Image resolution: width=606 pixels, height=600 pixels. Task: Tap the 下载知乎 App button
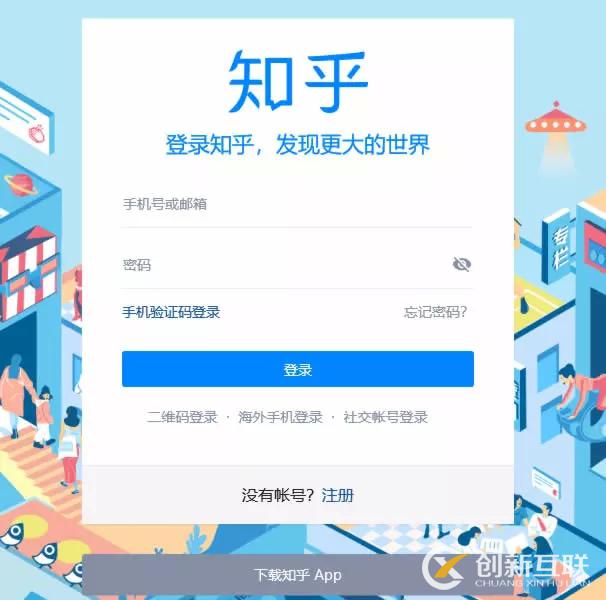(x=298, y=575)
